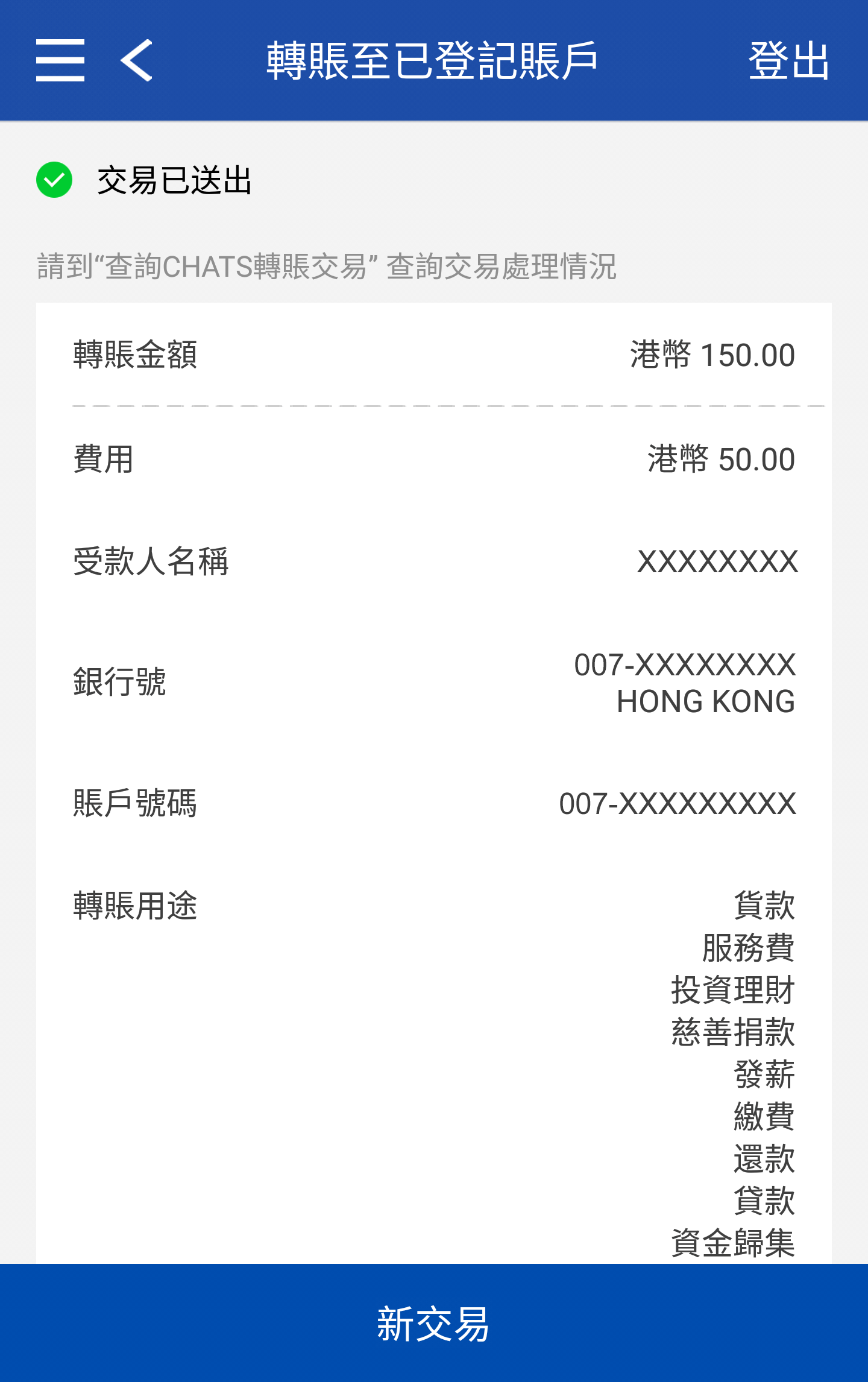The image size is (868, 1382).
Task: Tap 登出 to log out
Action: pos(788,61)
